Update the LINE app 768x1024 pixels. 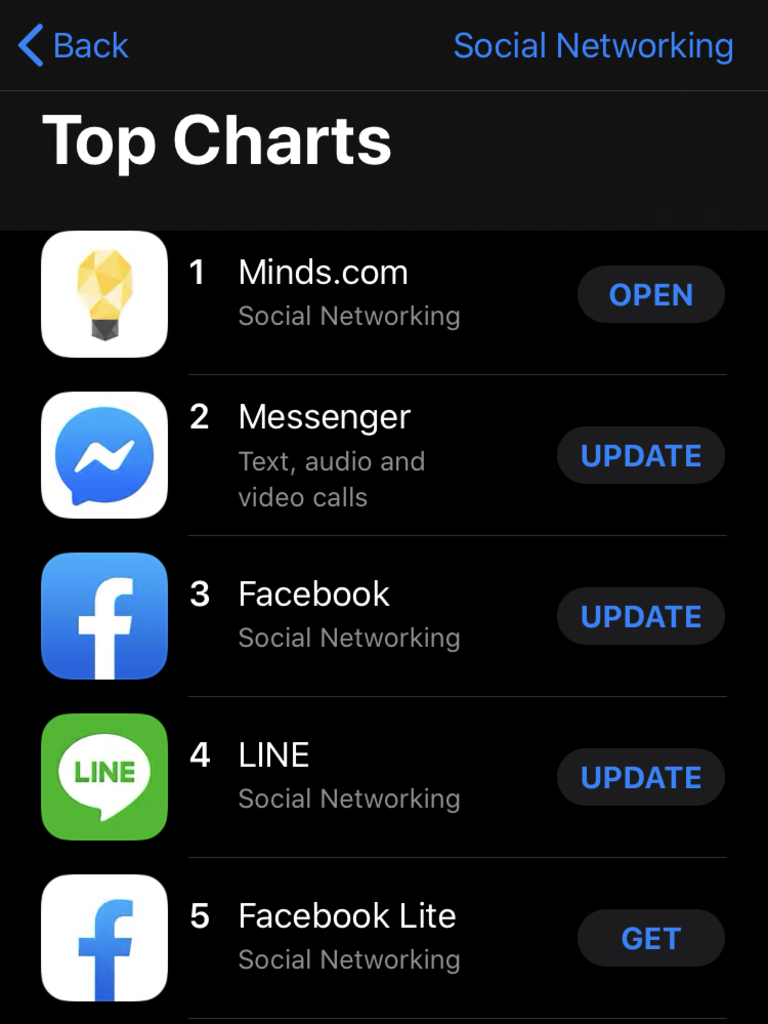(640, 777)
